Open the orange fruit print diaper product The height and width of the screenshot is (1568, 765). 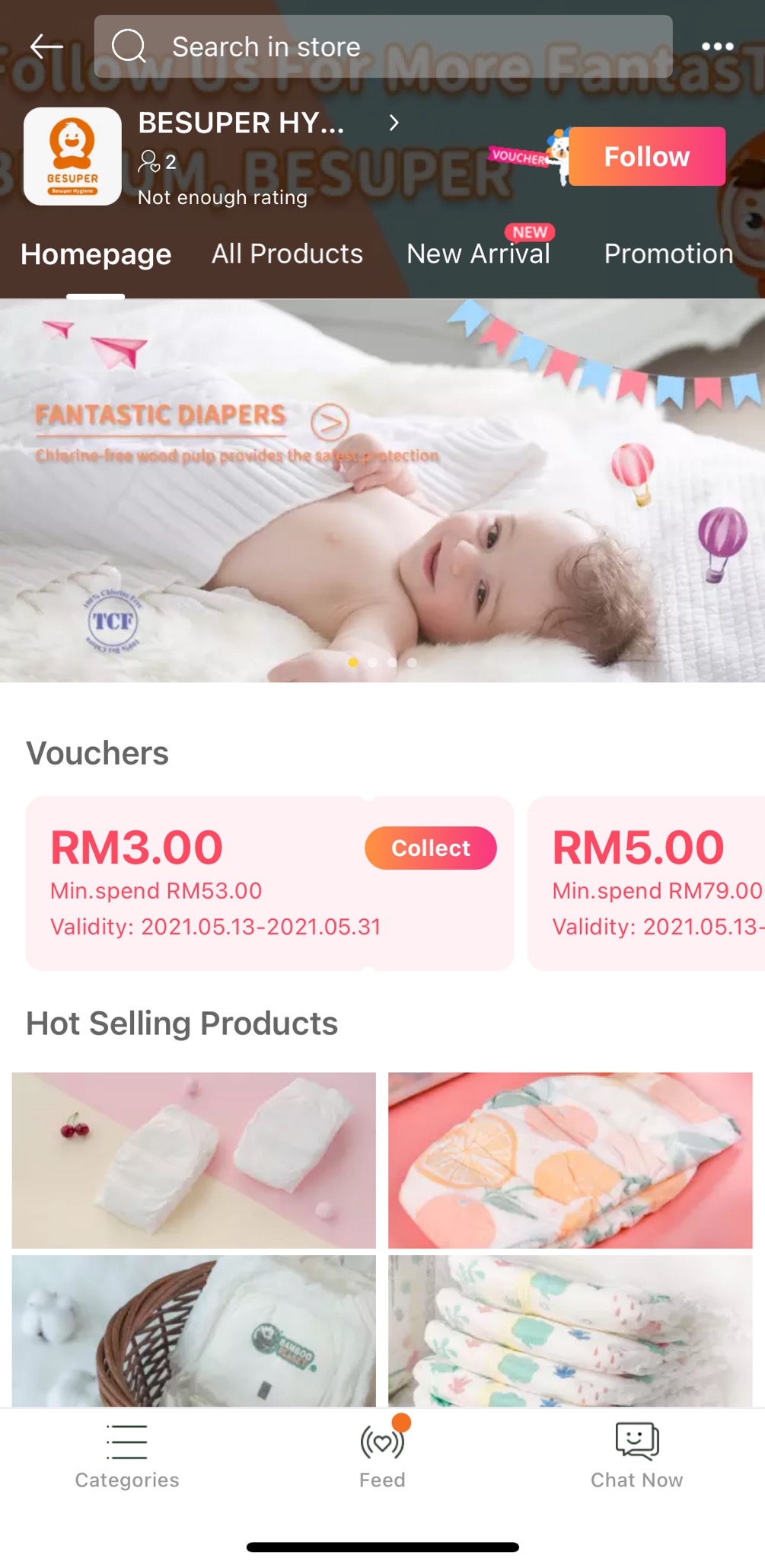(570, 1159)
